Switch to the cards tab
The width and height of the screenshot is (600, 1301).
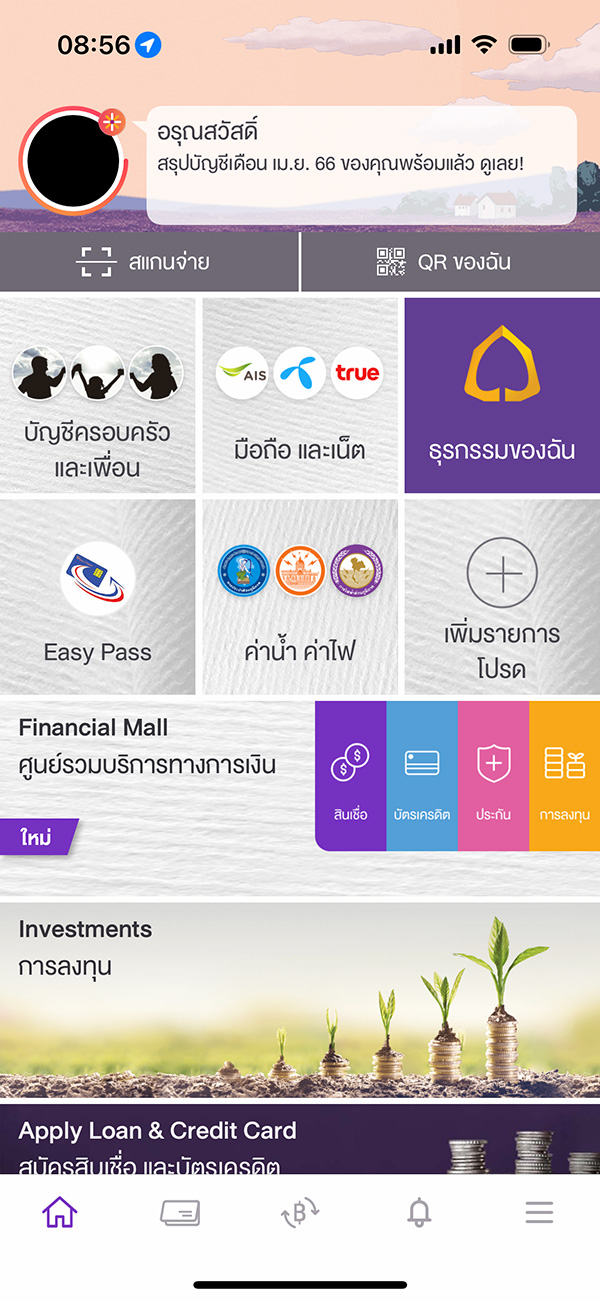point(180,1214)
